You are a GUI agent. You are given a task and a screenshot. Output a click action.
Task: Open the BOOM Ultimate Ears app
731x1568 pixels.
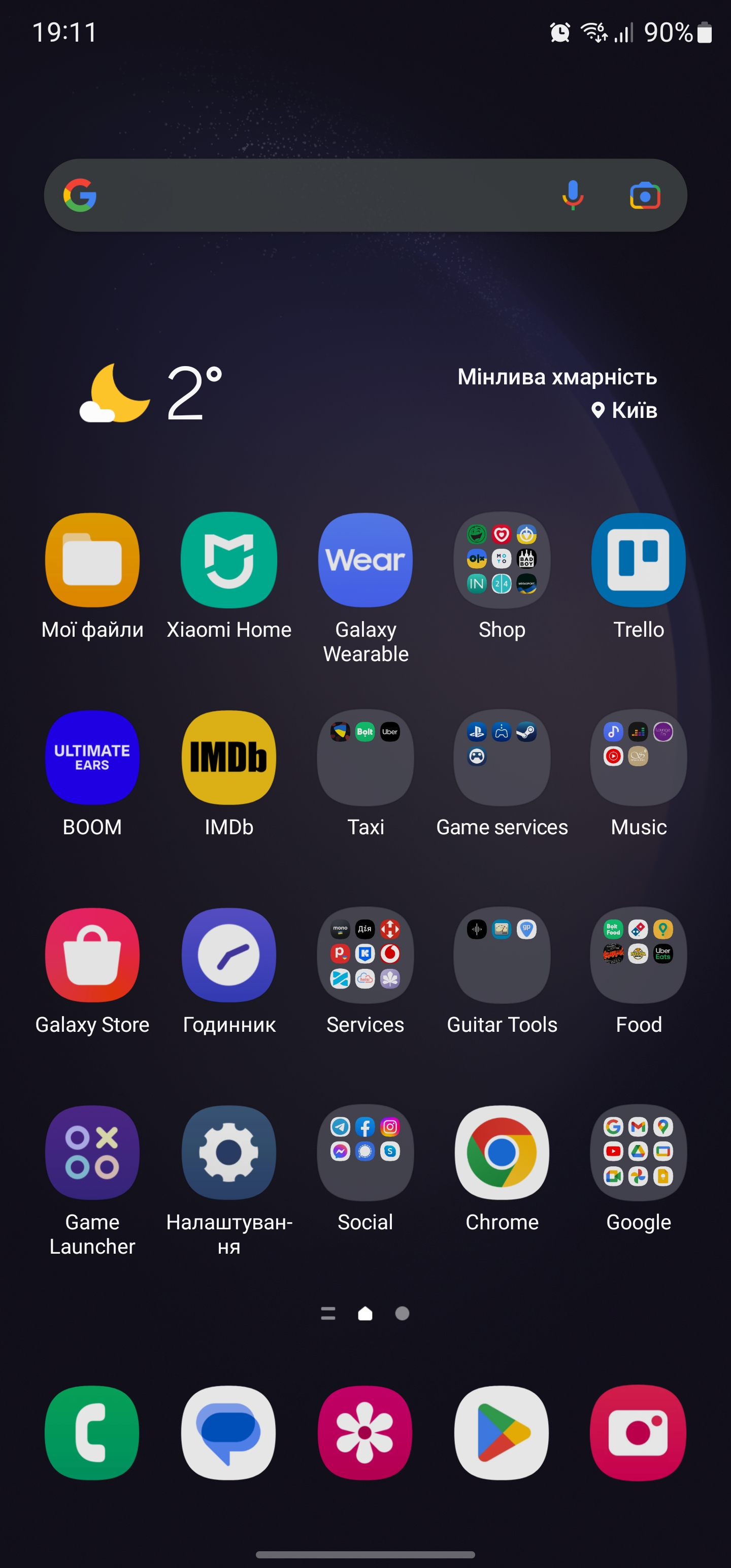point(92,757)
